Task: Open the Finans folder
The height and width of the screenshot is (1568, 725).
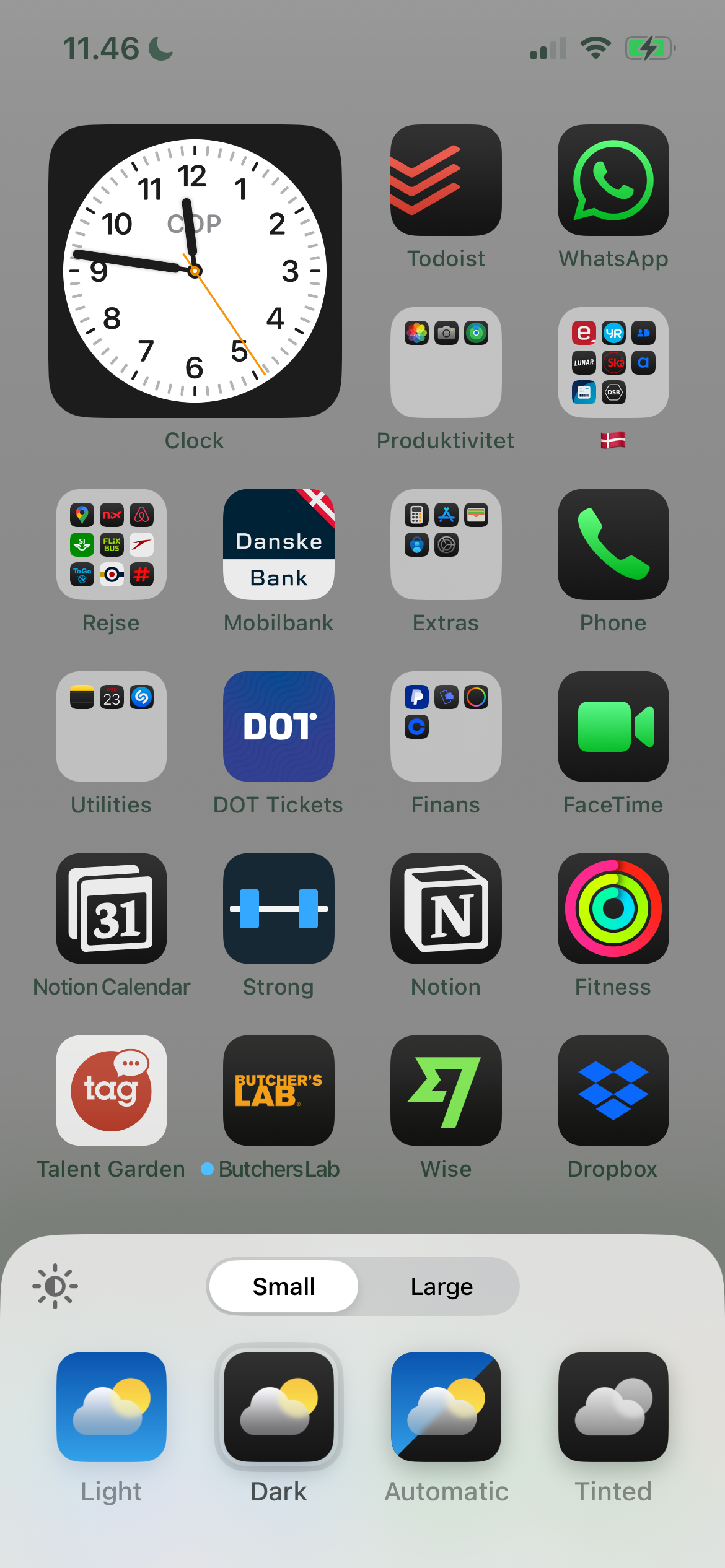Action: [x=446, y=726]
